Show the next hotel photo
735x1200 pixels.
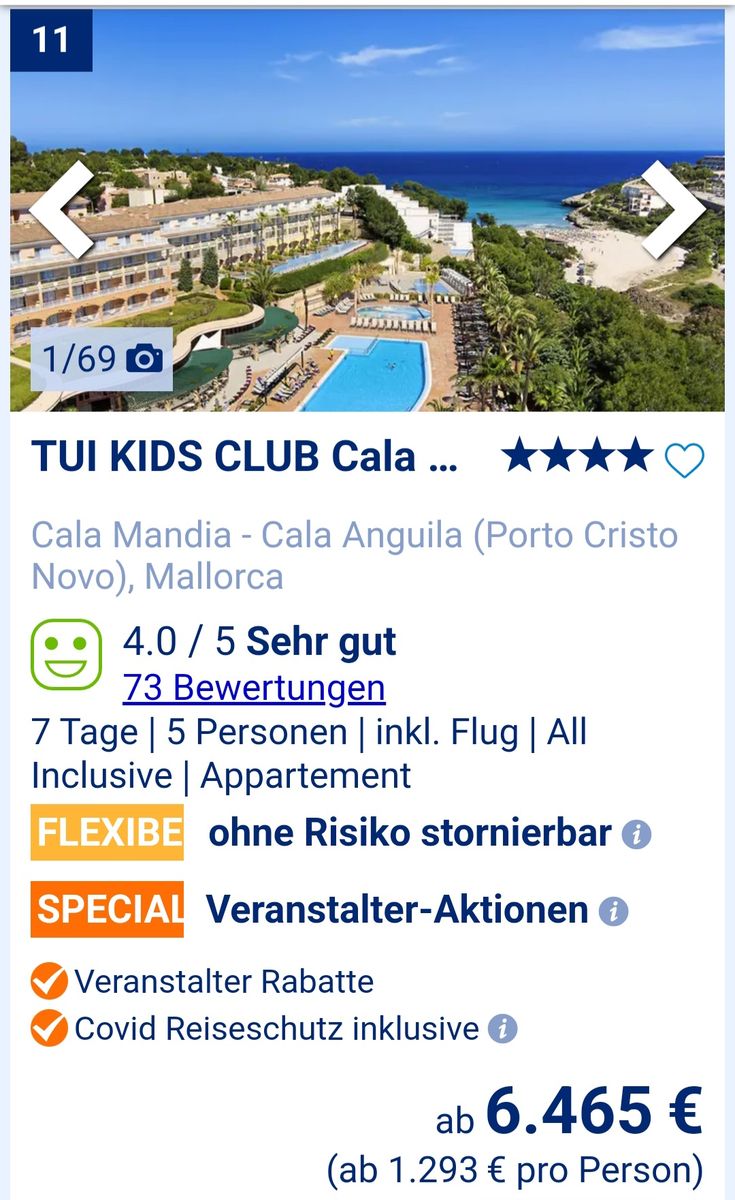pyautogui.click(x=673, y=209)
